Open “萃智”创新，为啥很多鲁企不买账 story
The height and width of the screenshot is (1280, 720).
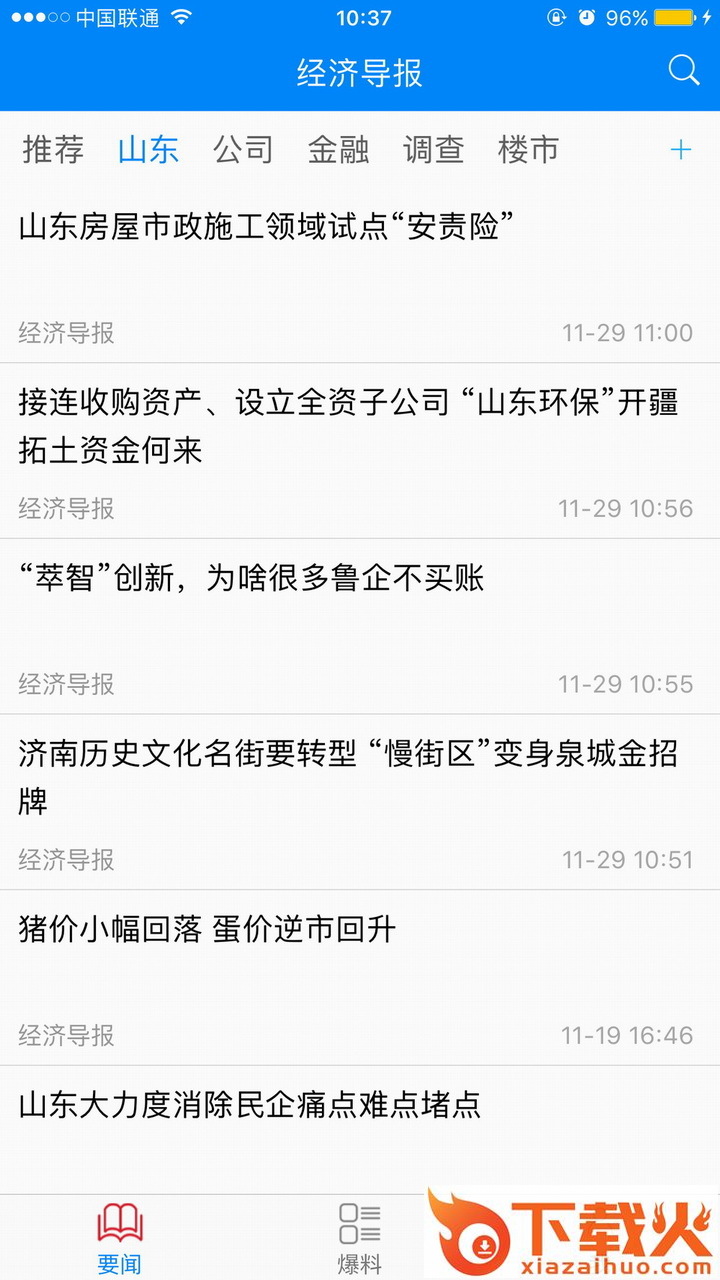coord(251,578)
